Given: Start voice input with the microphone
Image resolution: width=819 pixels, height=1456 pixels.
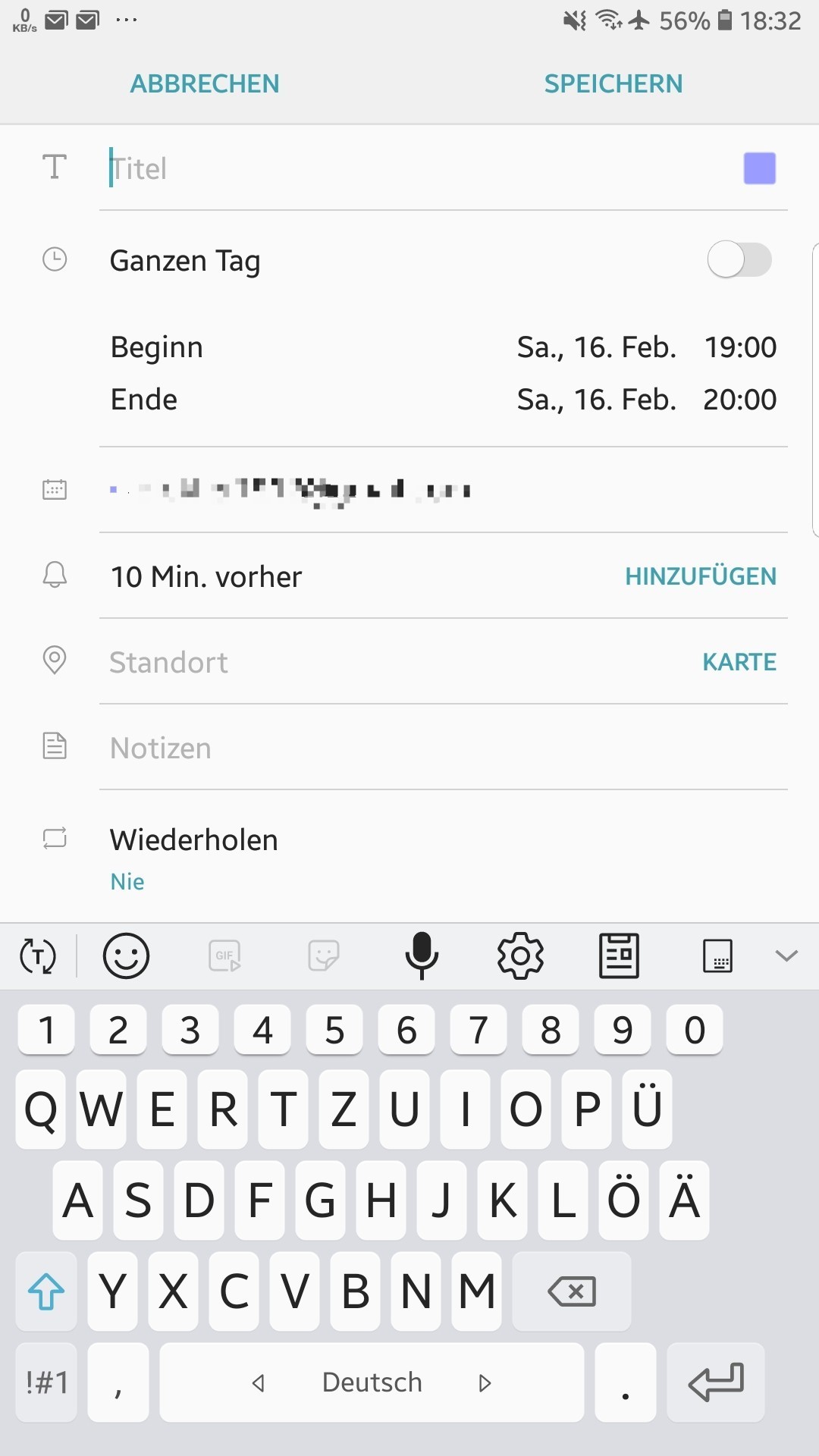Looking at the screenshot, I should [x=422, y=955].
